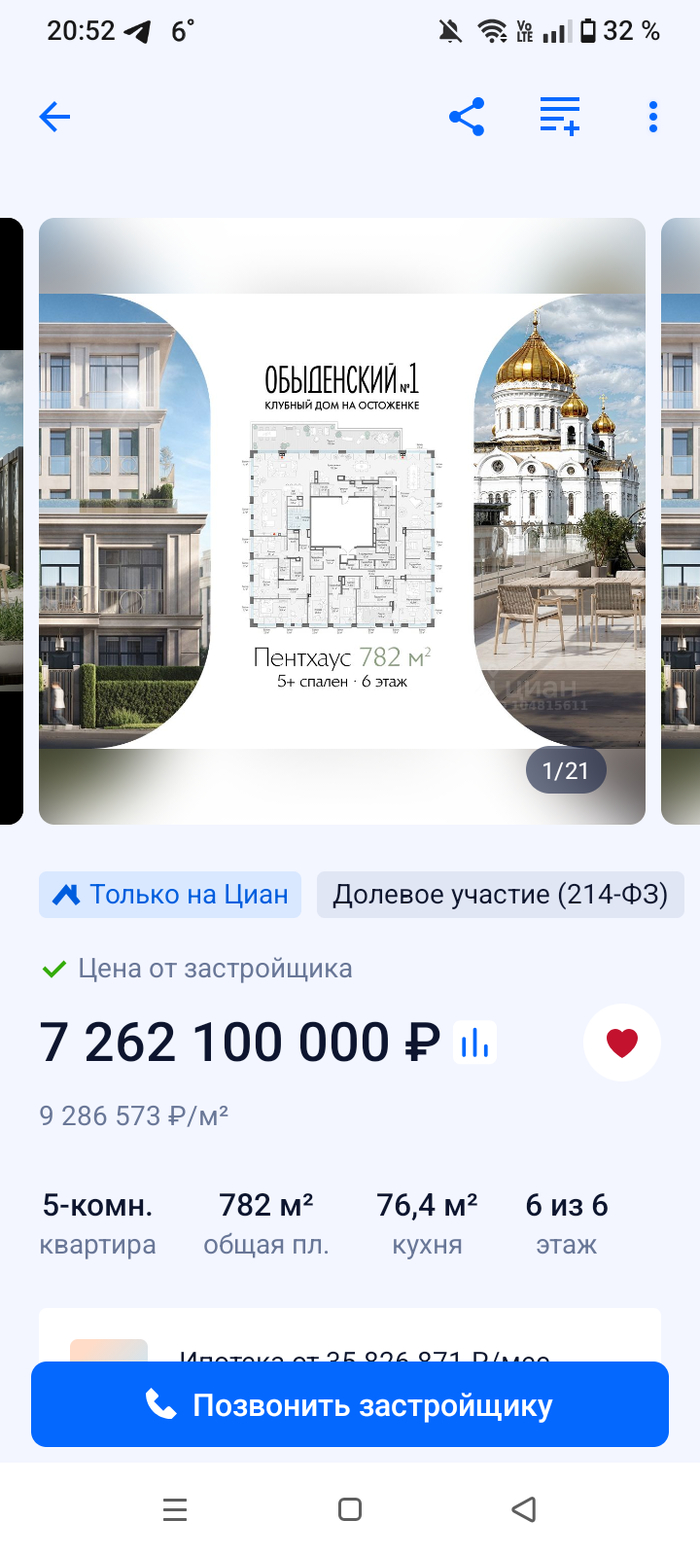Call the developer via Позвонить застройщику
The height and width of the screenshot is (1556, 700).
point(350,1405)
